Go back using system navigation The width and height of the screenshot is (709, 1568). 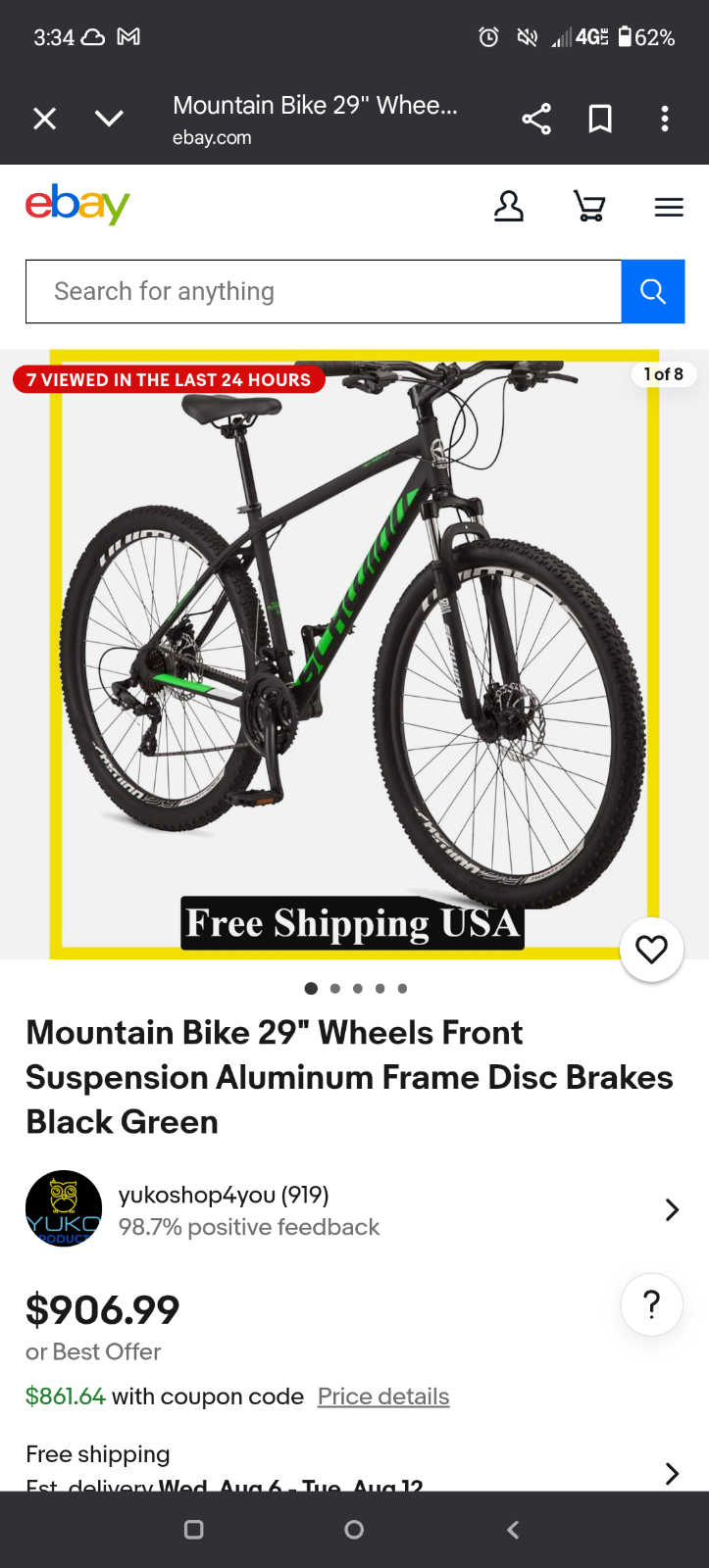(x=513, y=1530)
